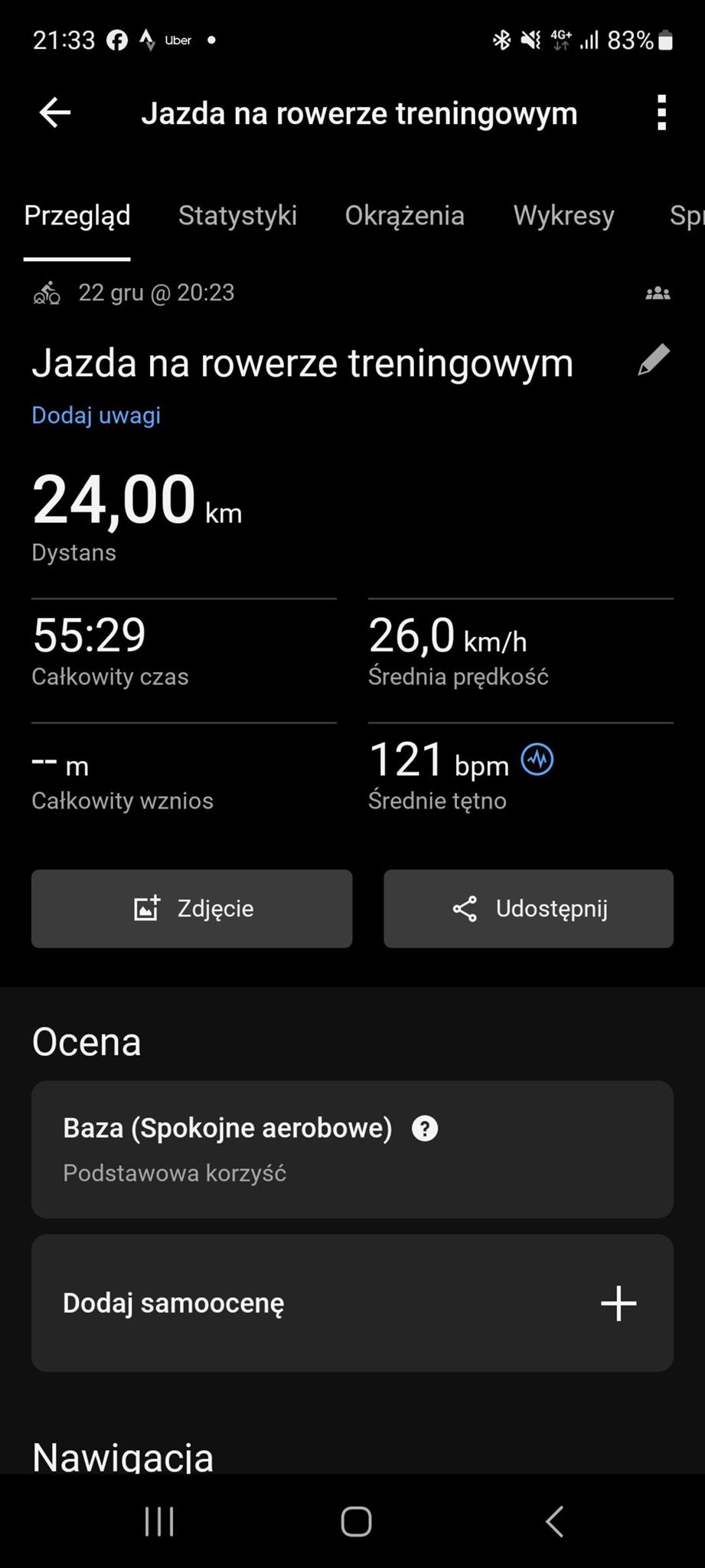Select the Przegląd tab
705x1568 pixels.
tap(77, 216)
